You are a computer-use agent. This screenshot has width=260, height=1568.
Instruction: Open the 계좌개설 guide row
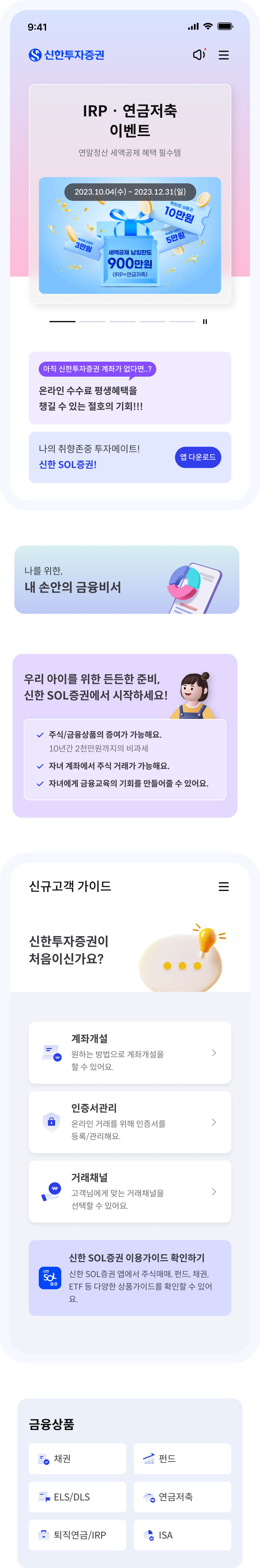(x=130, y=1052)
